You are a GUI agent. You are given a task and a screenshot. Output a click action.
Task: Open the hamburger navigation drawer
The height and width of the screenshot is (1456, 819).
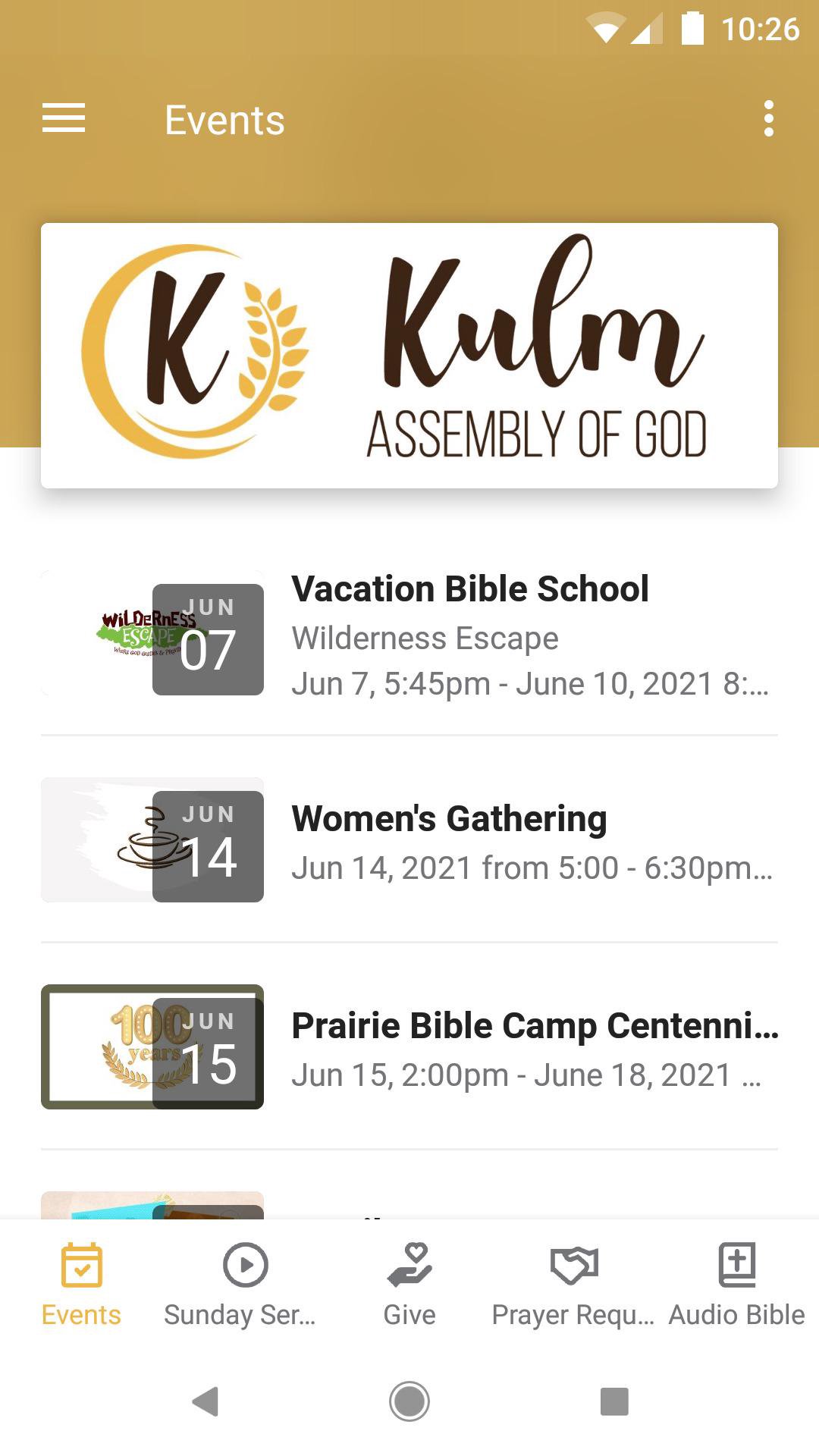[x=64, y=118]
